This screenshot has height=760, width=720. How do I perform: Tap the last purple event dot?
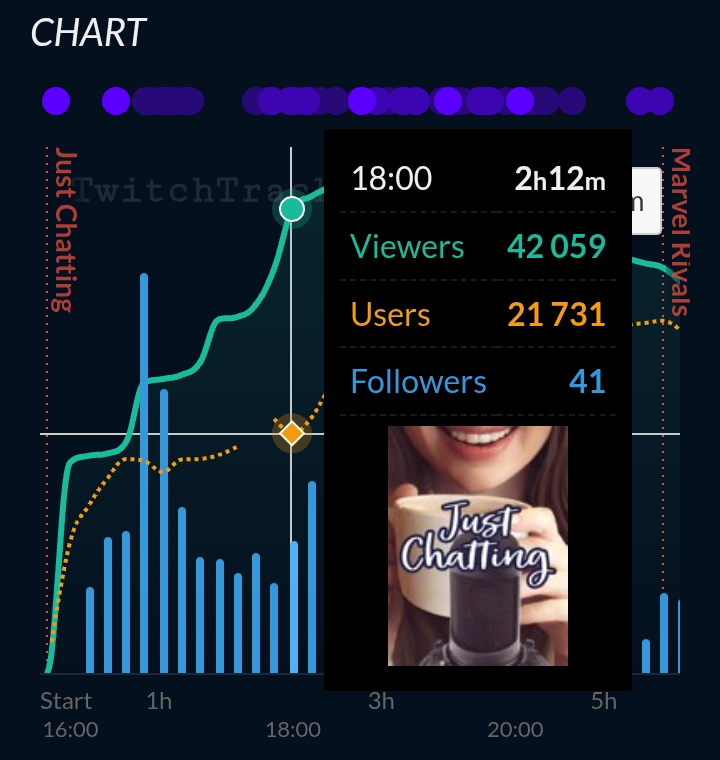coord(660,100)
